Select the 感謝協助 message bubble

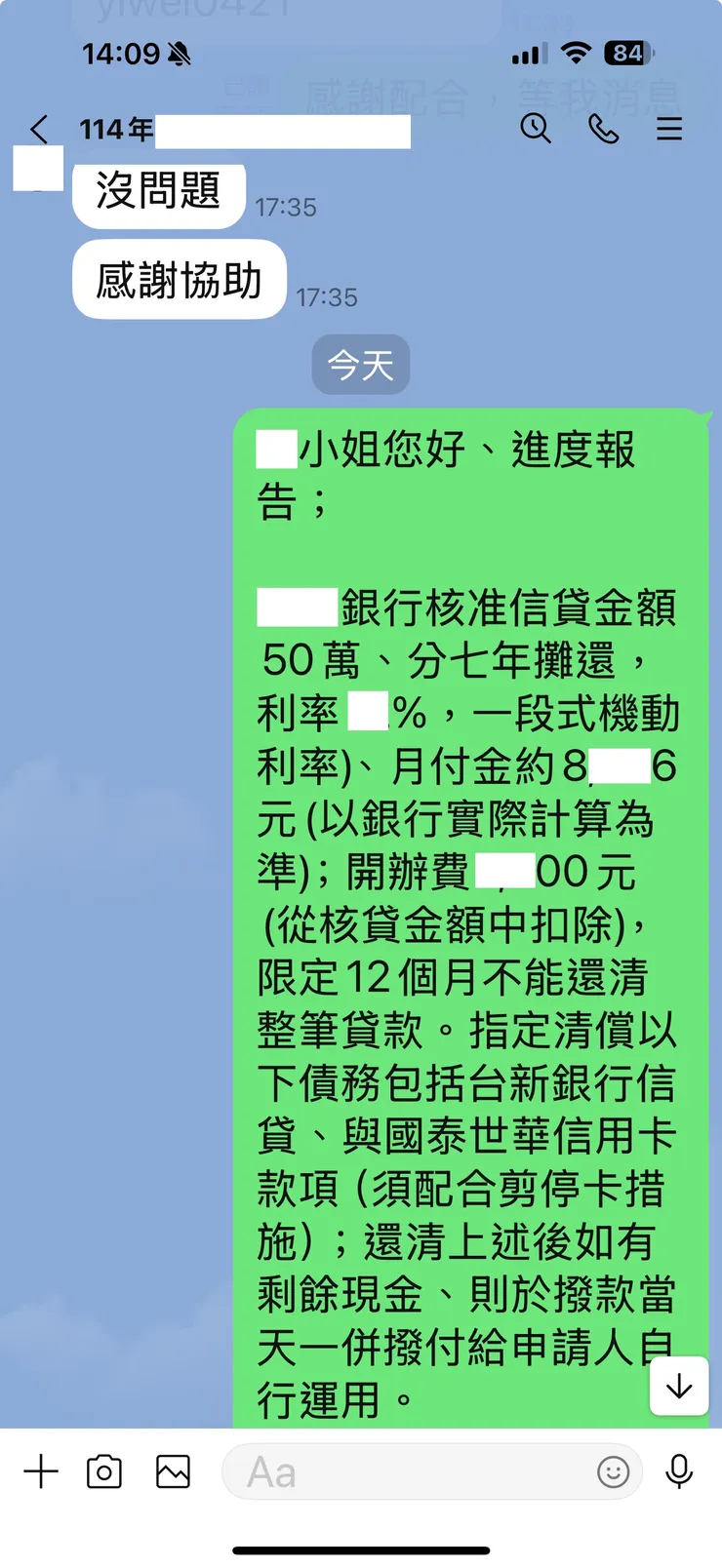point(179,279)
